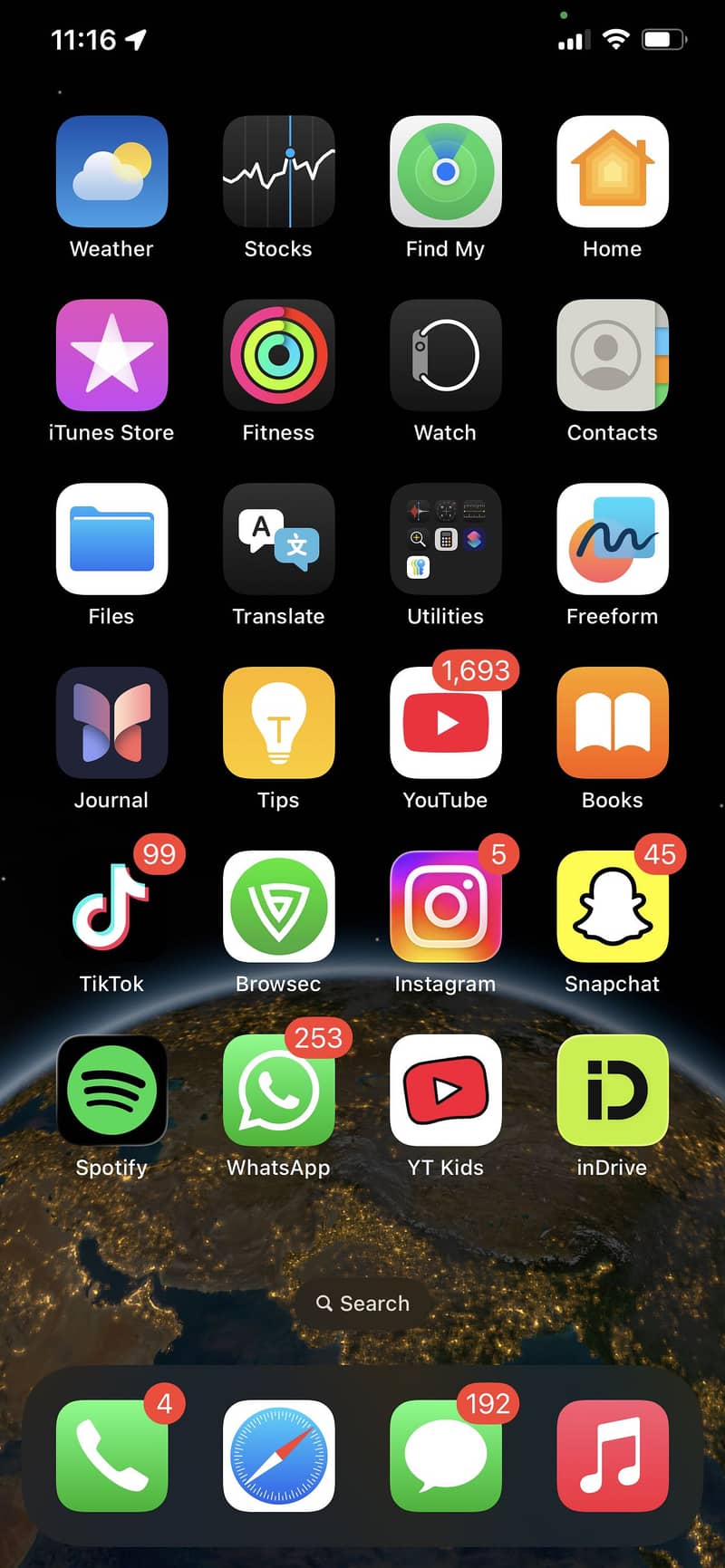Open Snapchat
725x1568 pixels.
pos(612,907)
